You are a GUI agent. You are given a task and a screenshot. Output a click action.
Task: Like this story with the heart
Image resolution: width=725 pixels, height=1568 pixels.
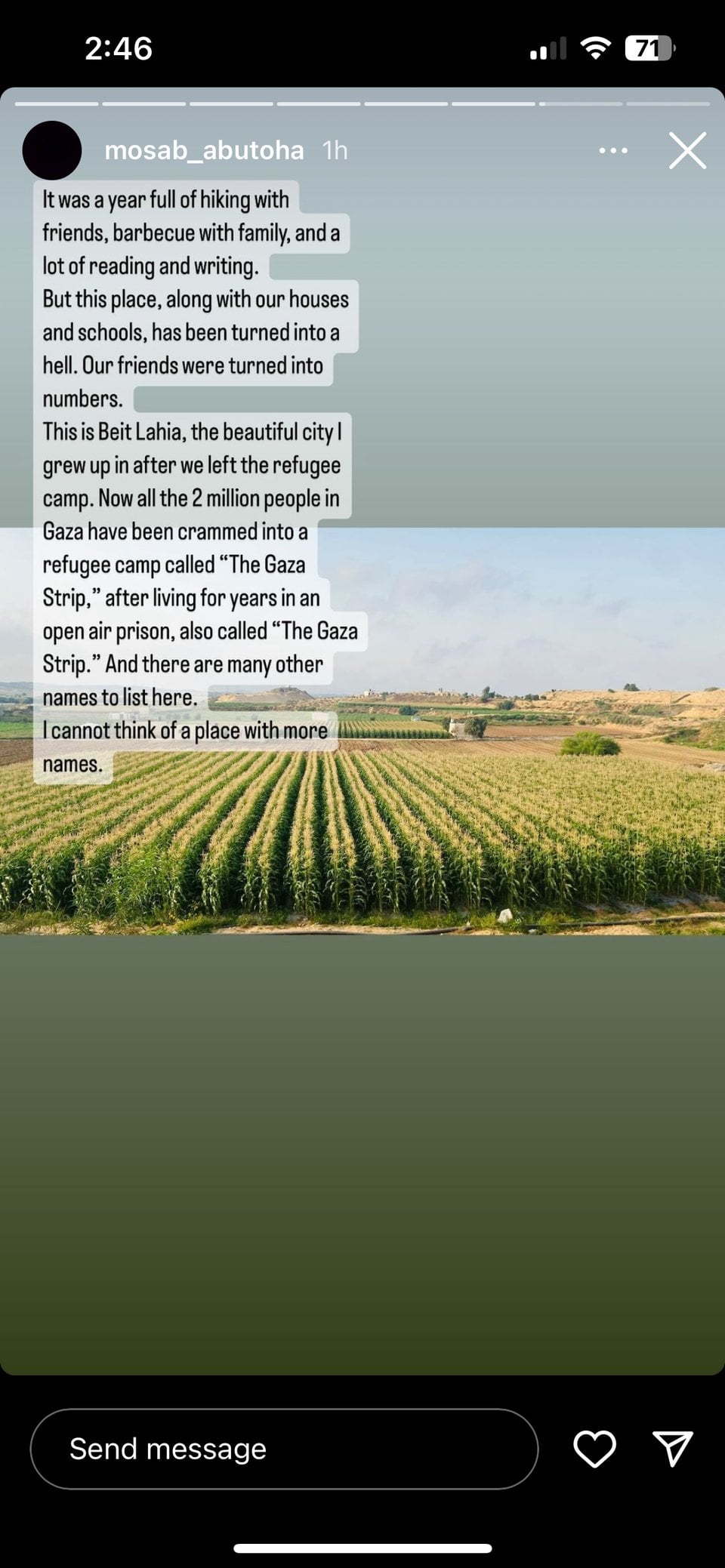coord(594,1449)
